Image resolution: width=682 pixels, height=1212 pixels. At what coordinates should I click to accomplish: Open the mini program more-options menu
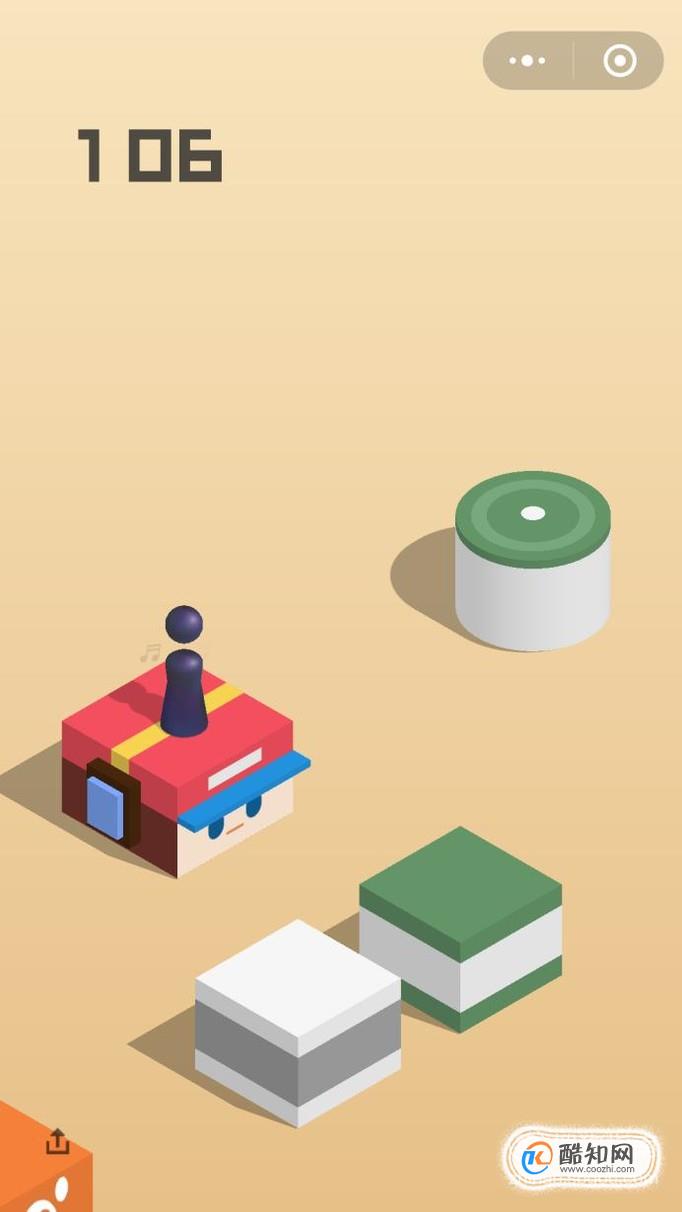(x=527, y=61)
